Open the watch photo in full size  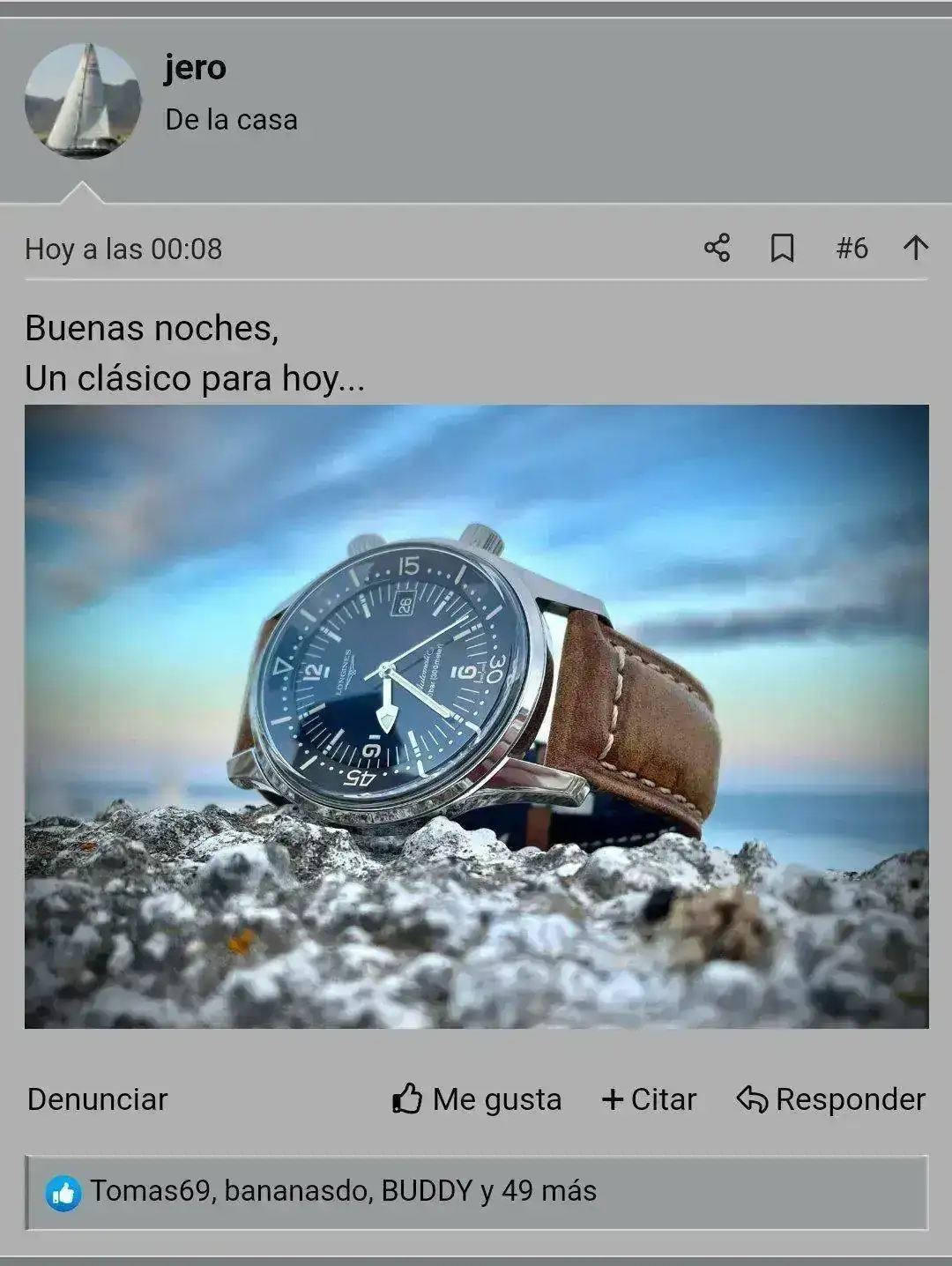coord(476,716)
